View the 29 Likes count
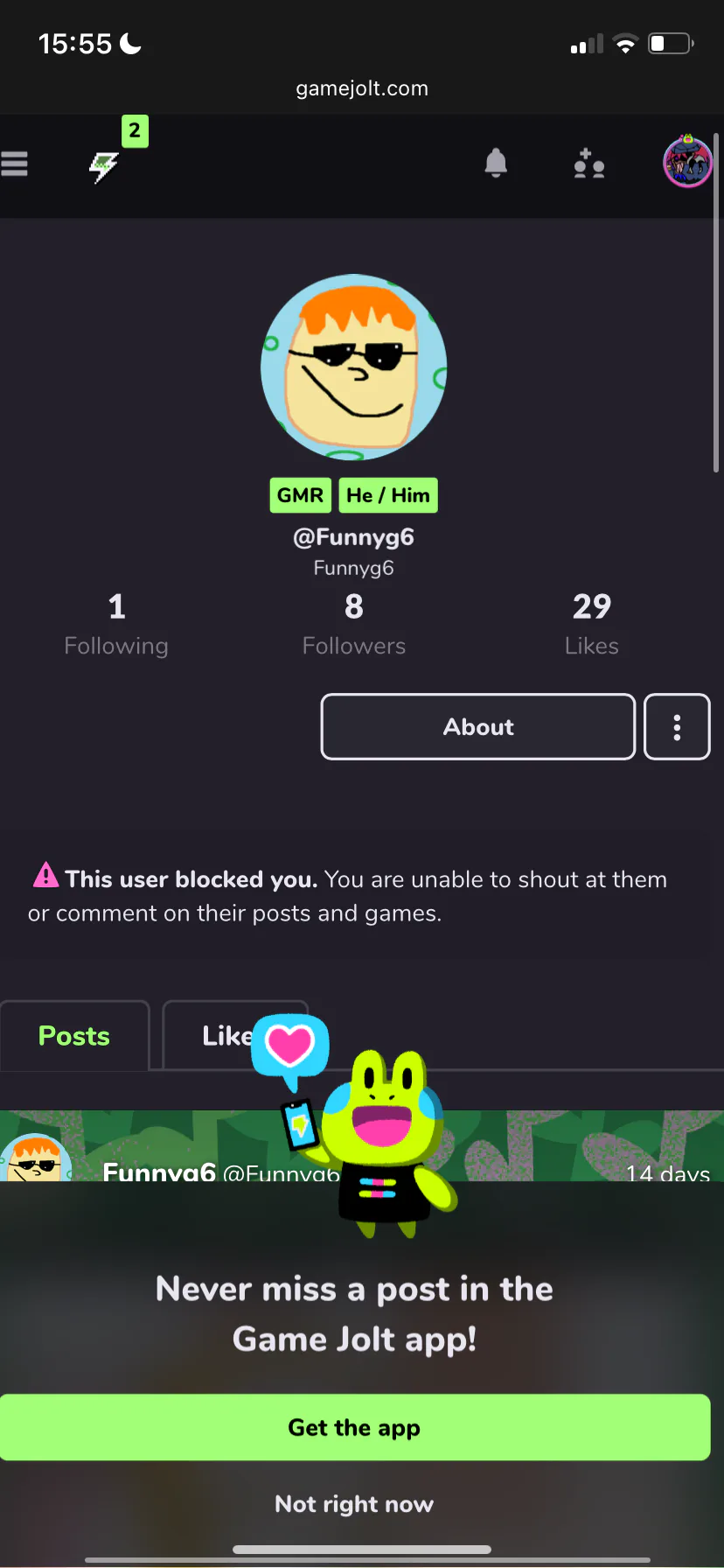The height and width of the screenshot is (1568, 724). pyautogui.click(x=592, y=625)
